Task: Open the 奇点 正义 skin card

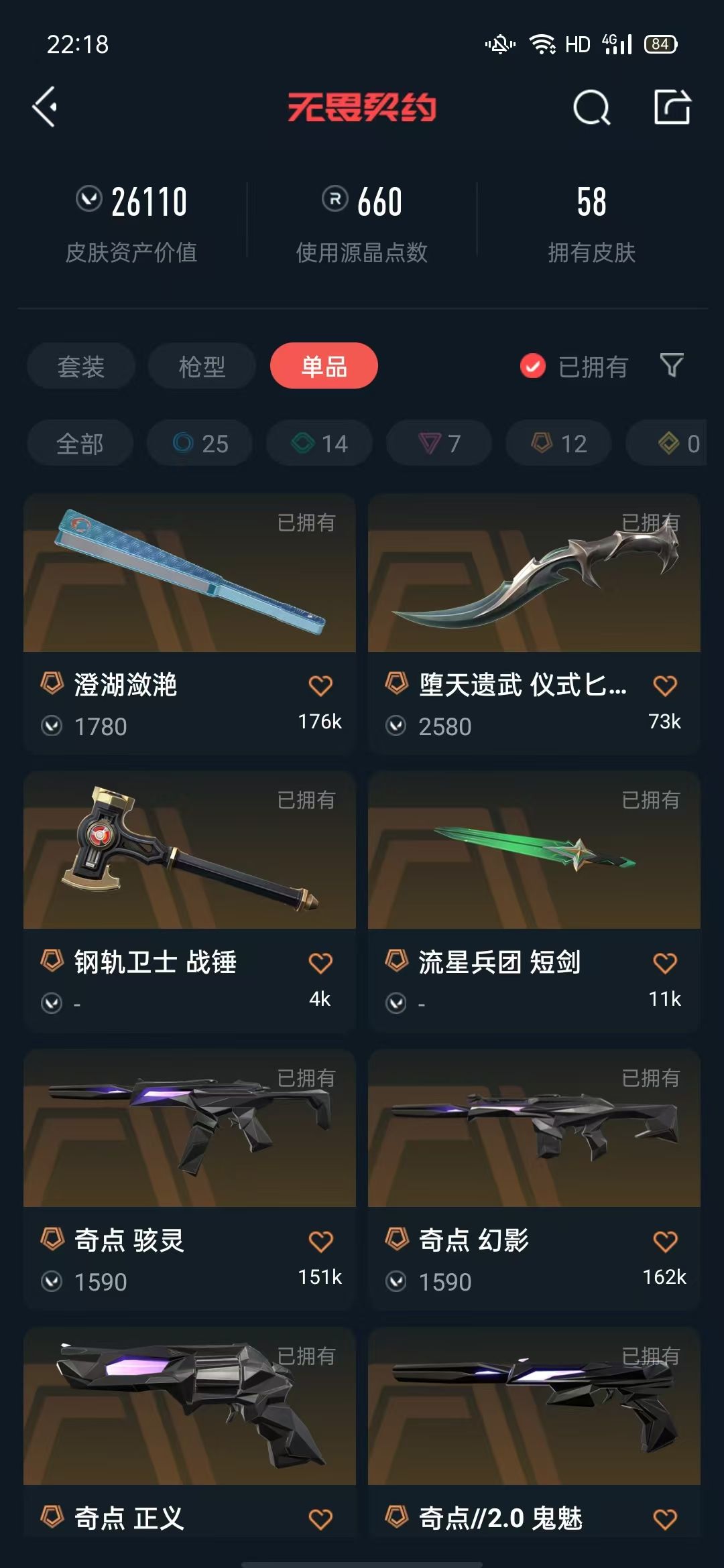Action: pos(190,1433)
